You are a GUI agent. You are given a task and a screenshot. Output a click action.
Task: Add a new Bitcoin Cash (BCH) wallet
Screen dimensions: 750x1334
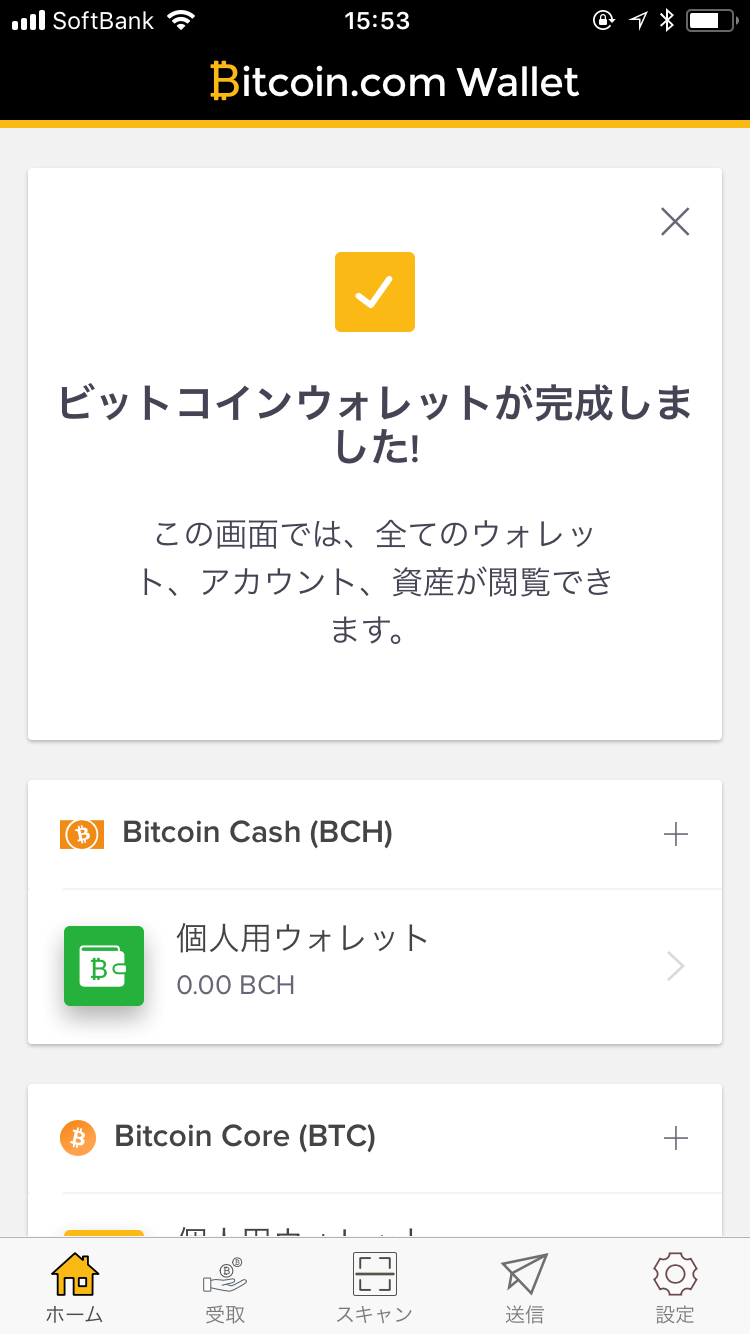pyautogui.click(x=676, y=834)
